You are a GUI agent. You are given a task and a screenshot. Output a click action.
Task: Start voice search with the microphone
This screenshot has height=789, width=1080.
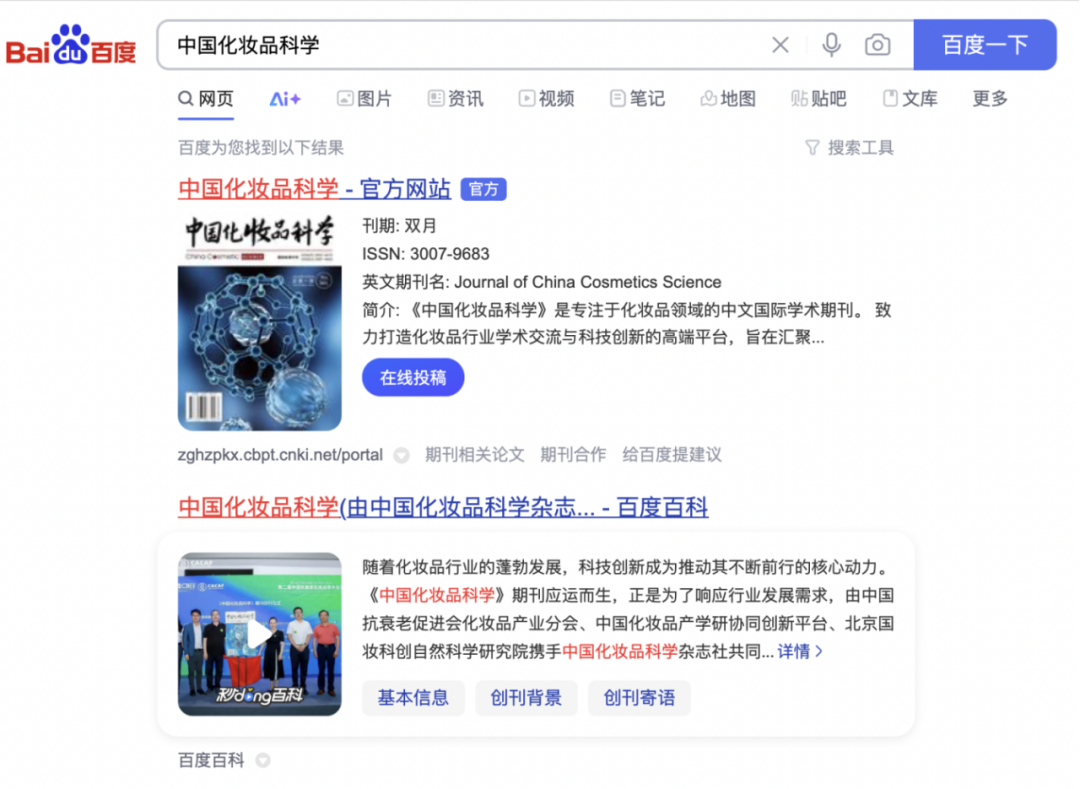[831, 45]
